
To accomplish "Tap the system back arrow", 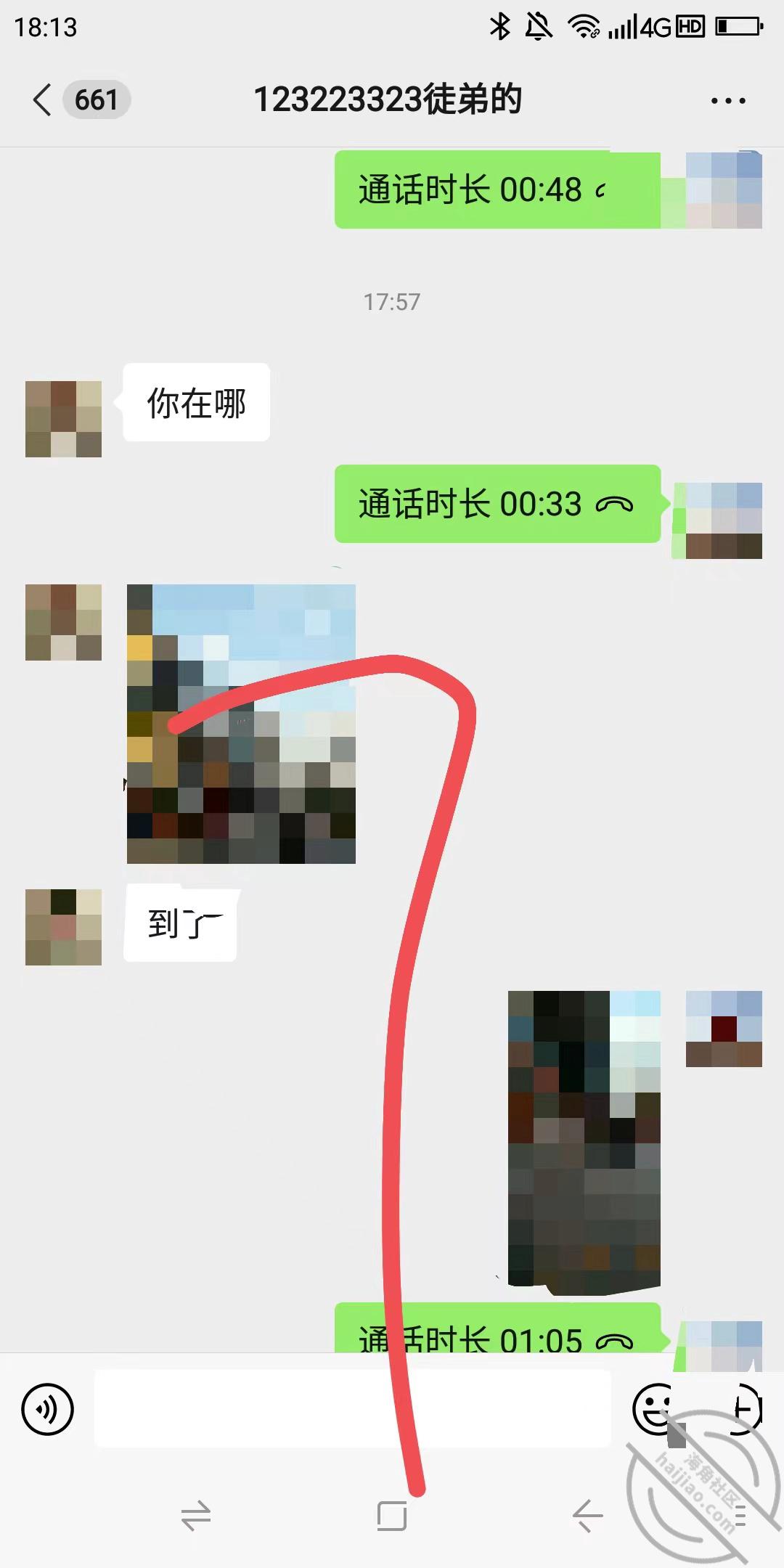I will (587, 1516).
